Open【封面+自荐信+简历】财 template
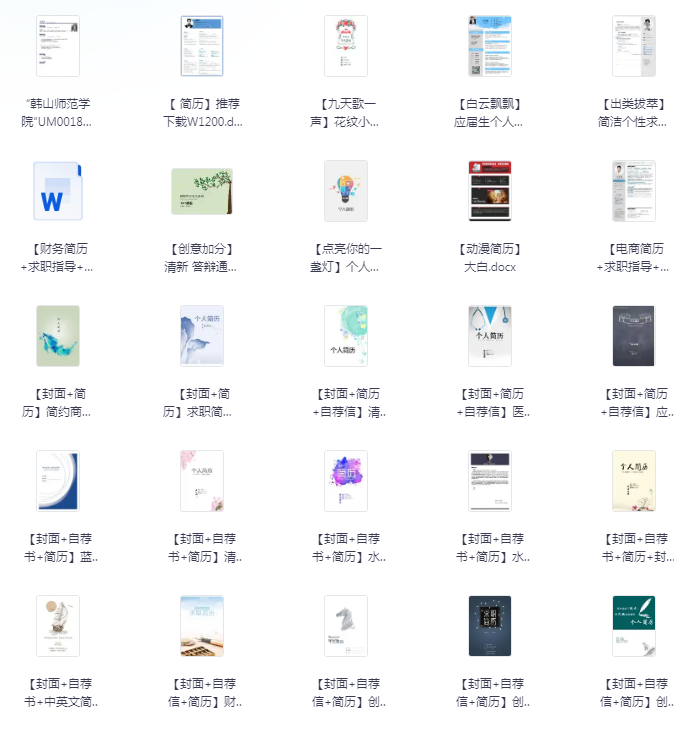 pyautogui.click(x=202, y=626)
